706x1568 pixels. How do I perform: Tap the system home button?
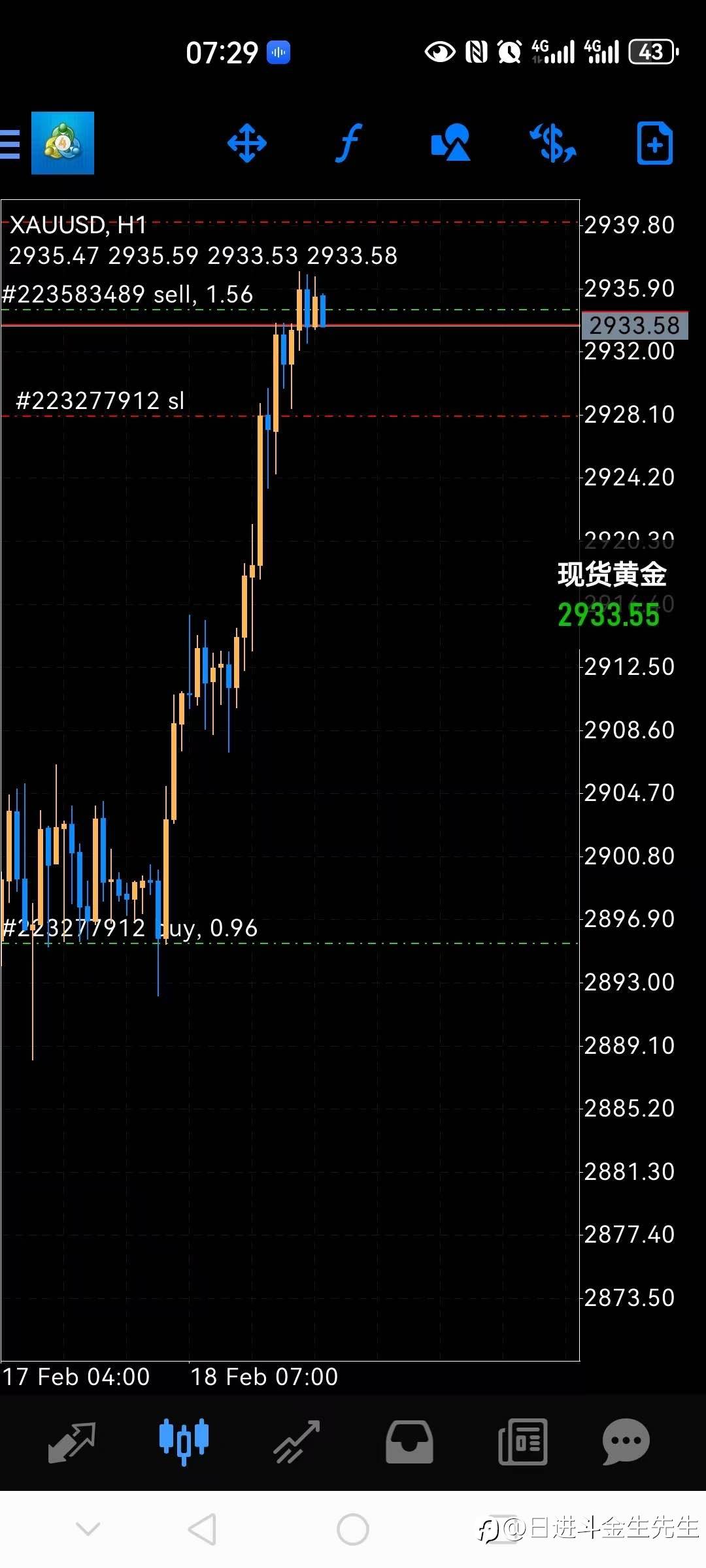tap(353, 1529)
